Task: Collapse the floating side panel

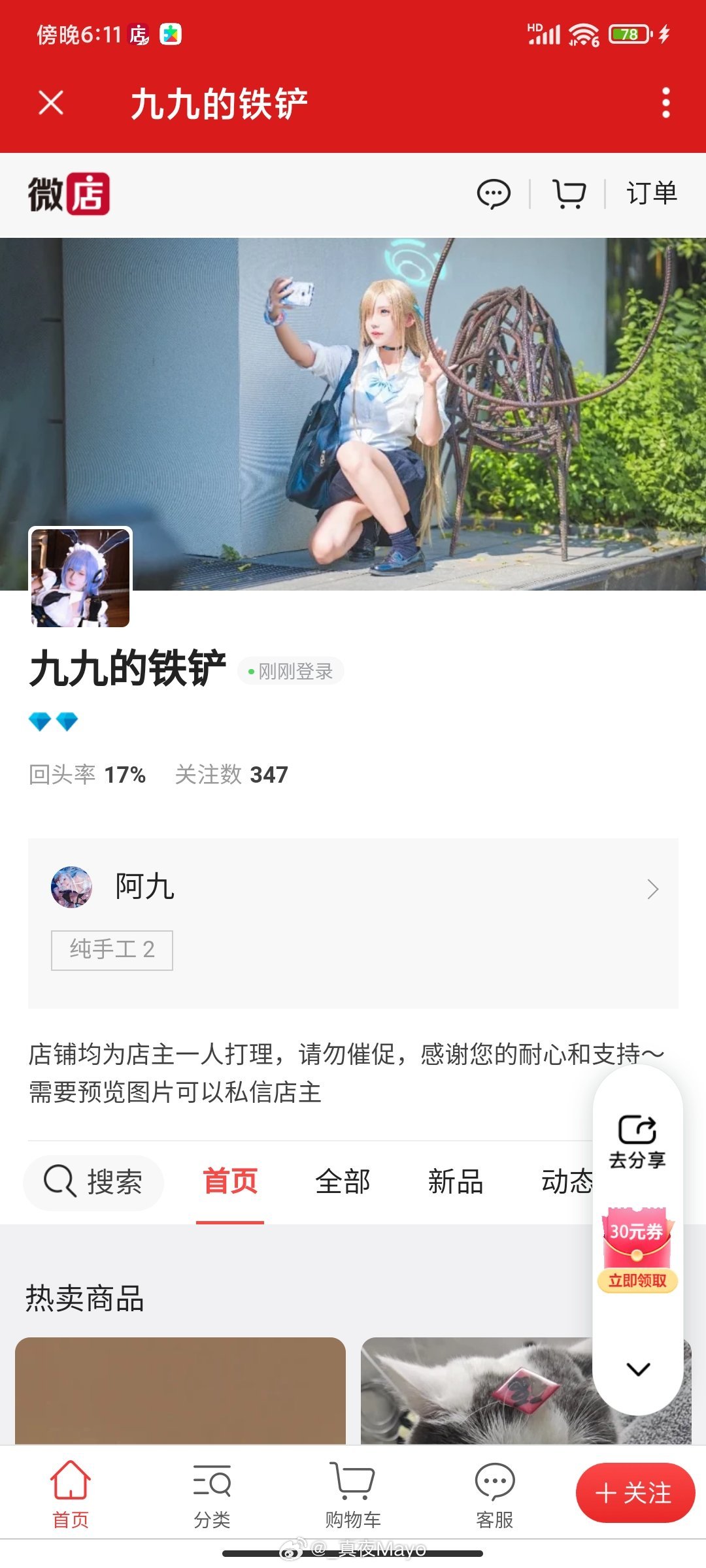Action: 638,1369
